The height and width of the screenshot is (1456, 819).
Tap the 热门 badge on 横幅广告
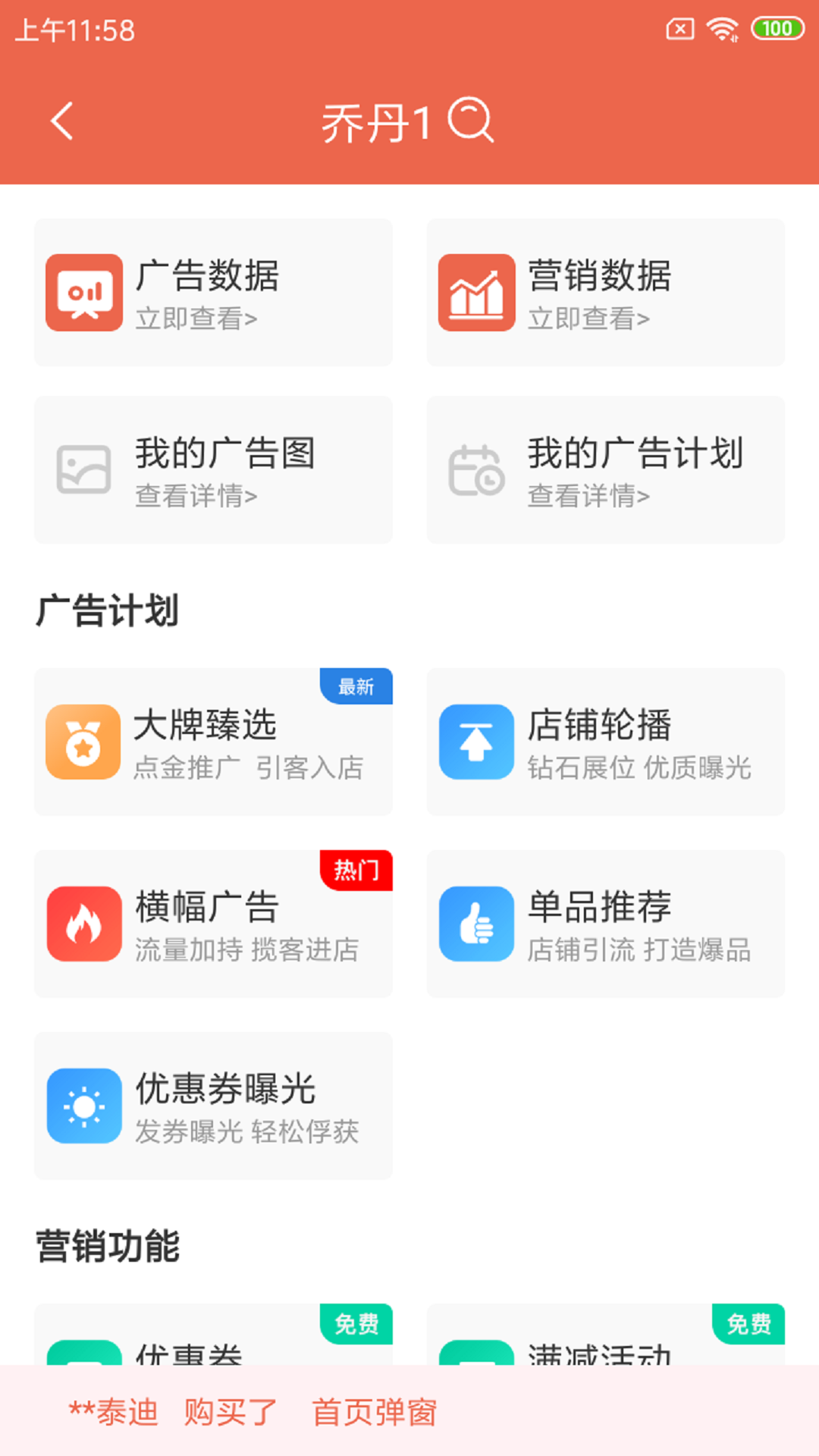pos(356,871)
